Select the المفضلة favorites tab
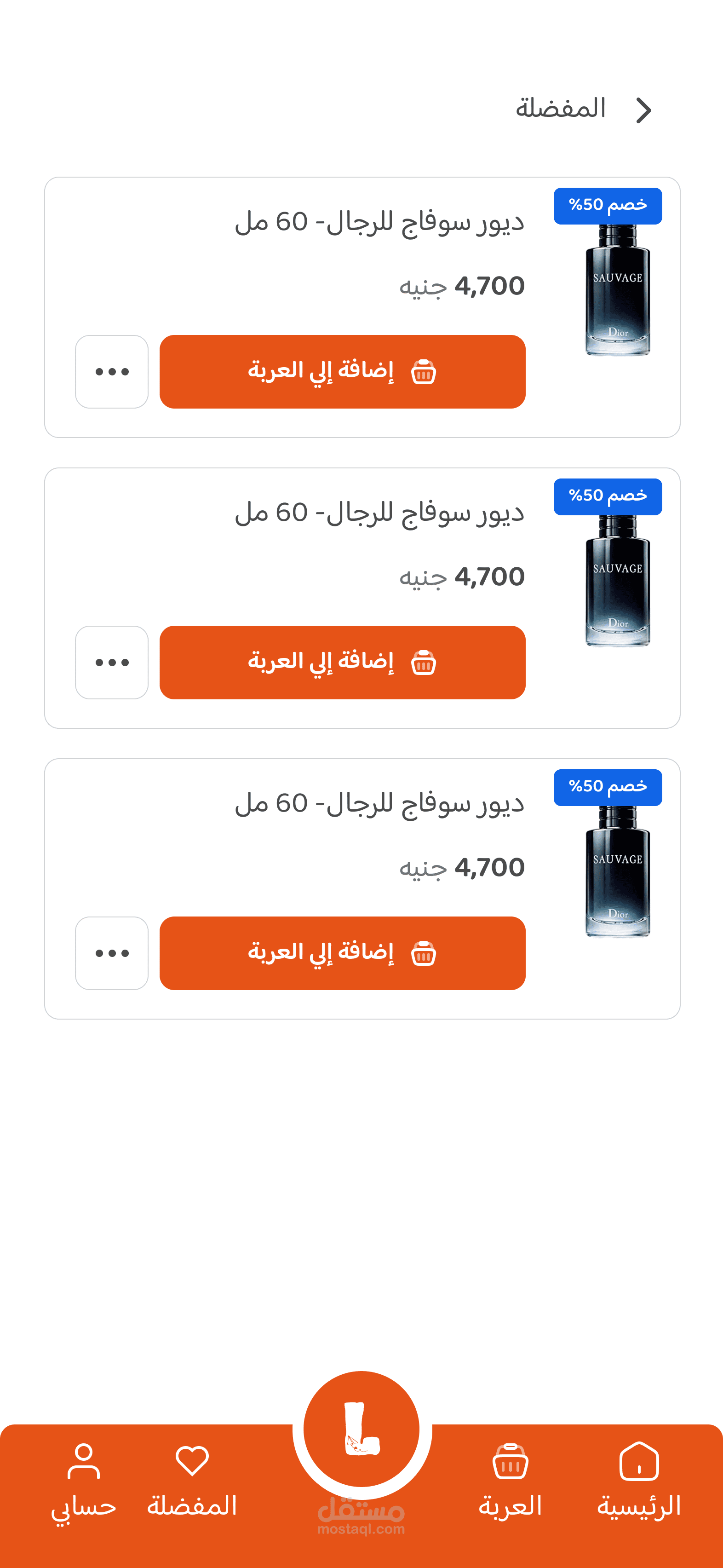 (x=192, y=1479)
